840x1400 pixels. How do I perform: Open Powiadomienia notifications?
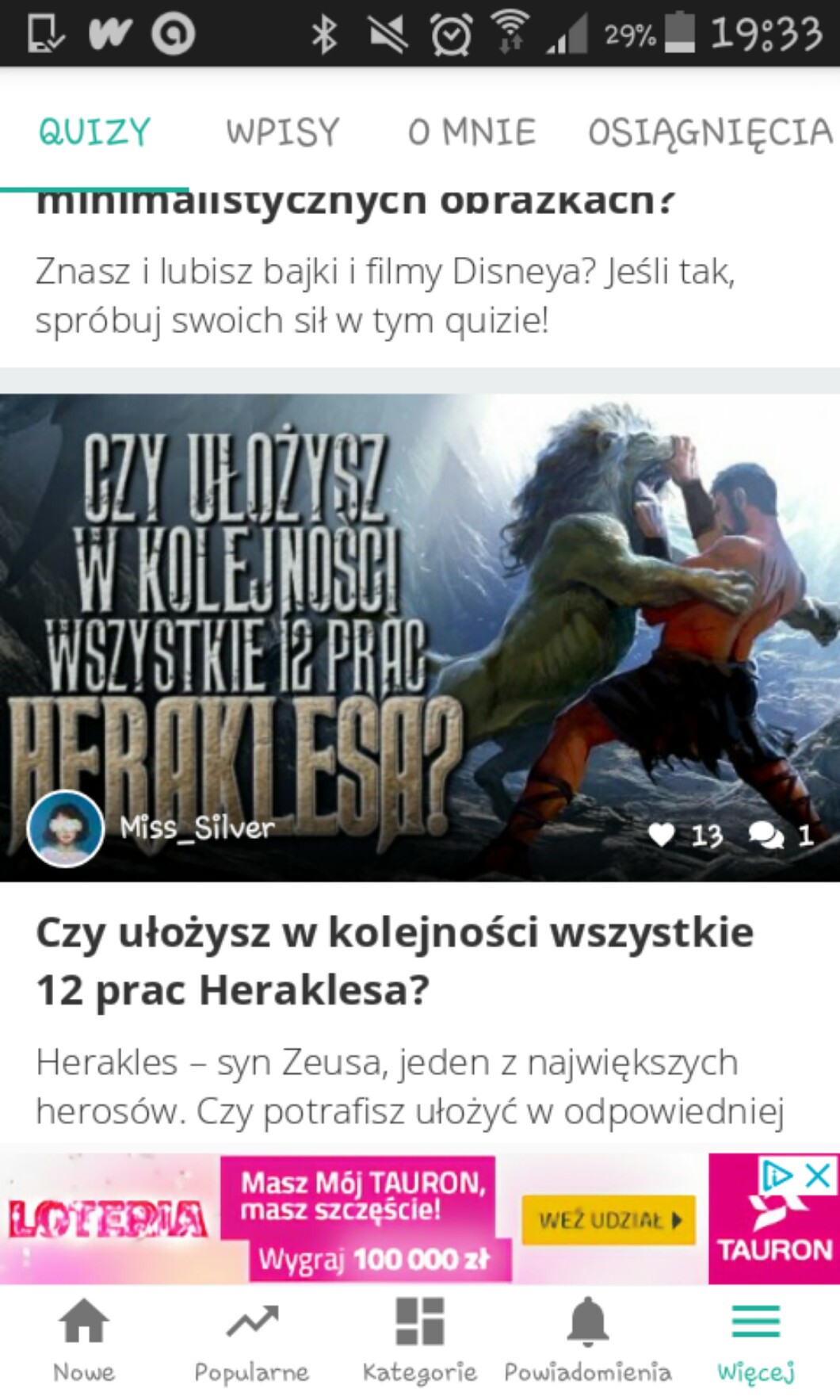pyautogui.click(x=588, y=1340)
